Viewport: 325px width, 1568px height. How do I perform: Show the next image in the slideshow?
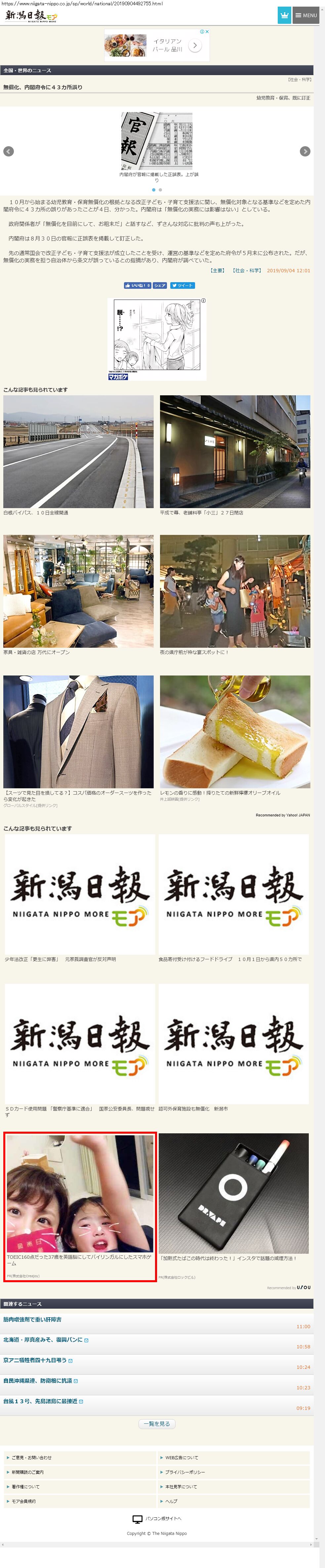pos(305,152)
